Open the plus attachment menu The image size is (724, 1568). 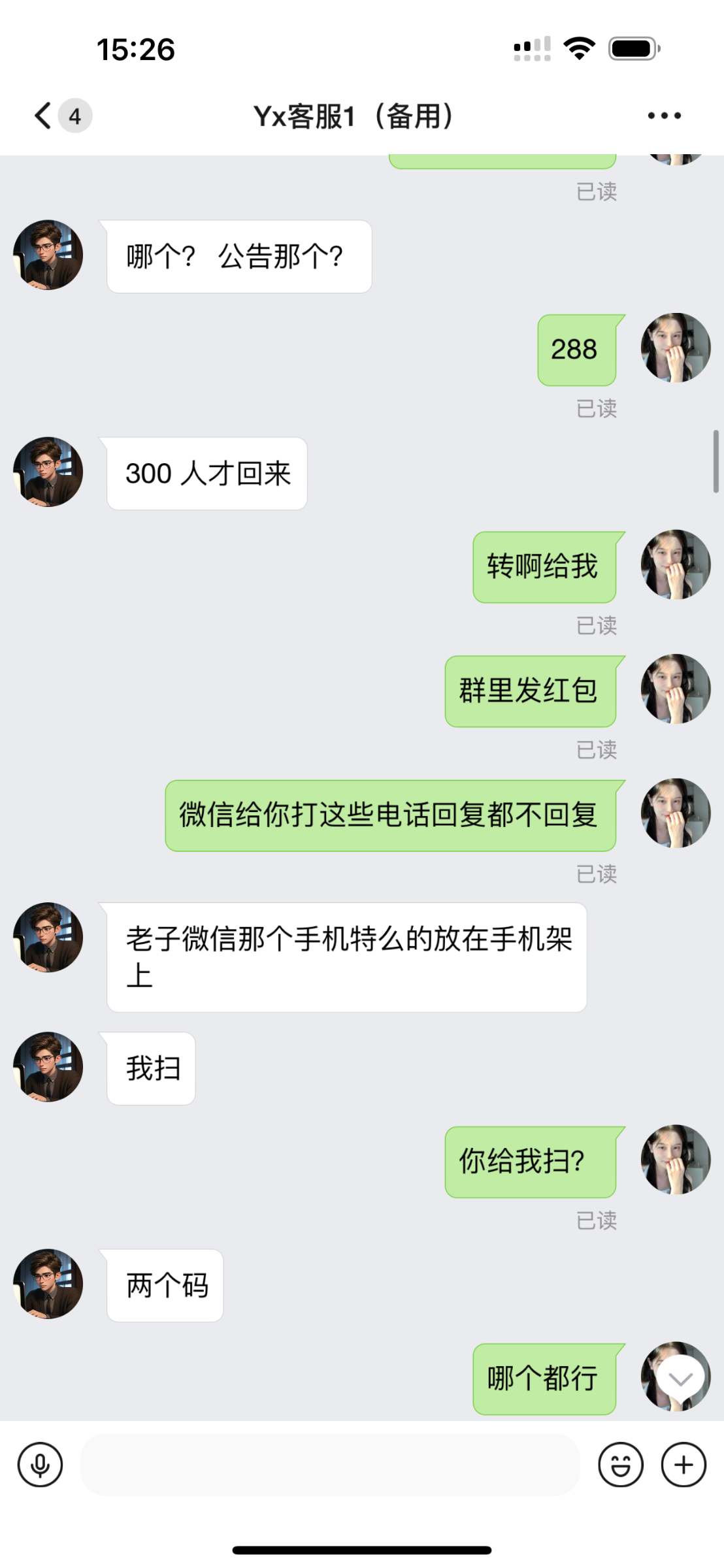[683, 1465]
